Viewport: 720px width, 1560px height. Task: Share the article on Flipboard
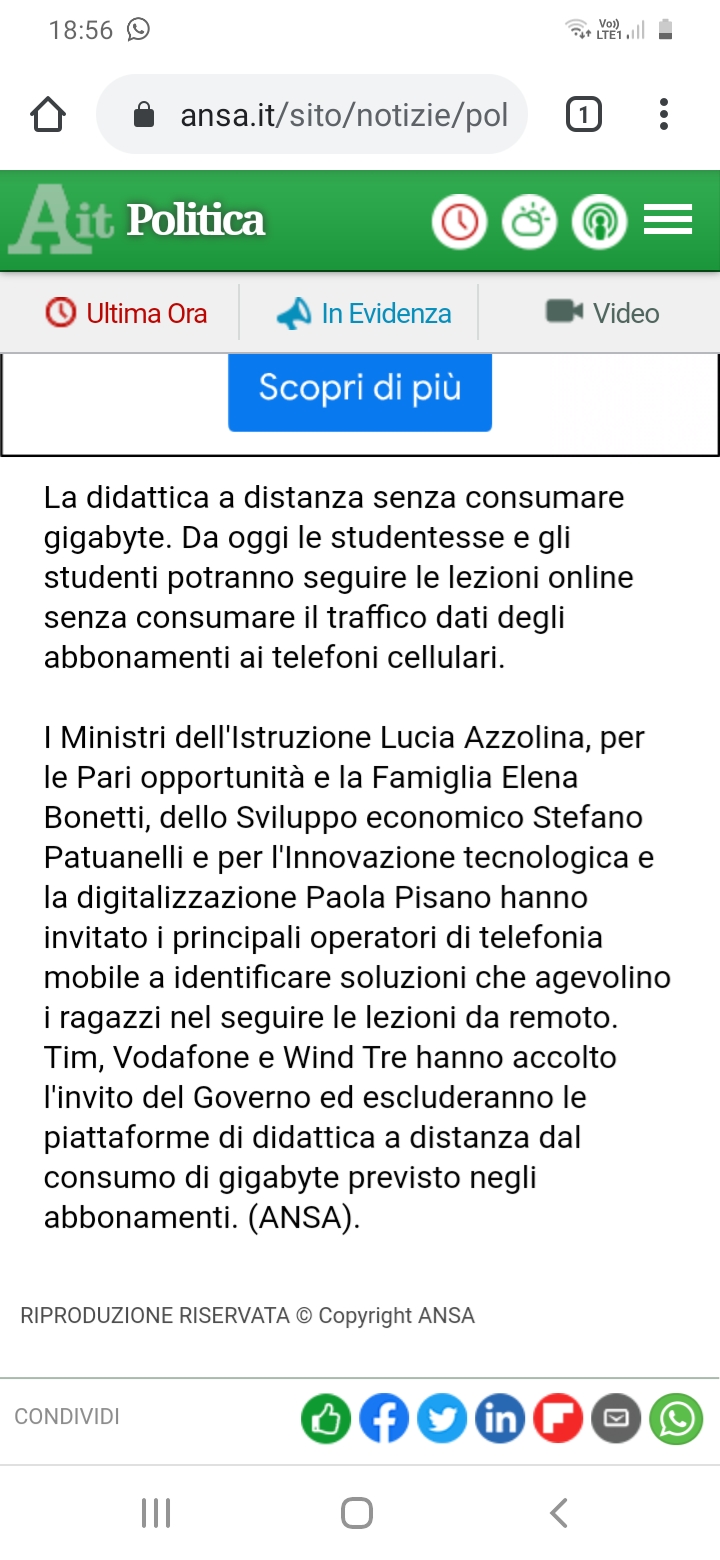(558, 1418)
